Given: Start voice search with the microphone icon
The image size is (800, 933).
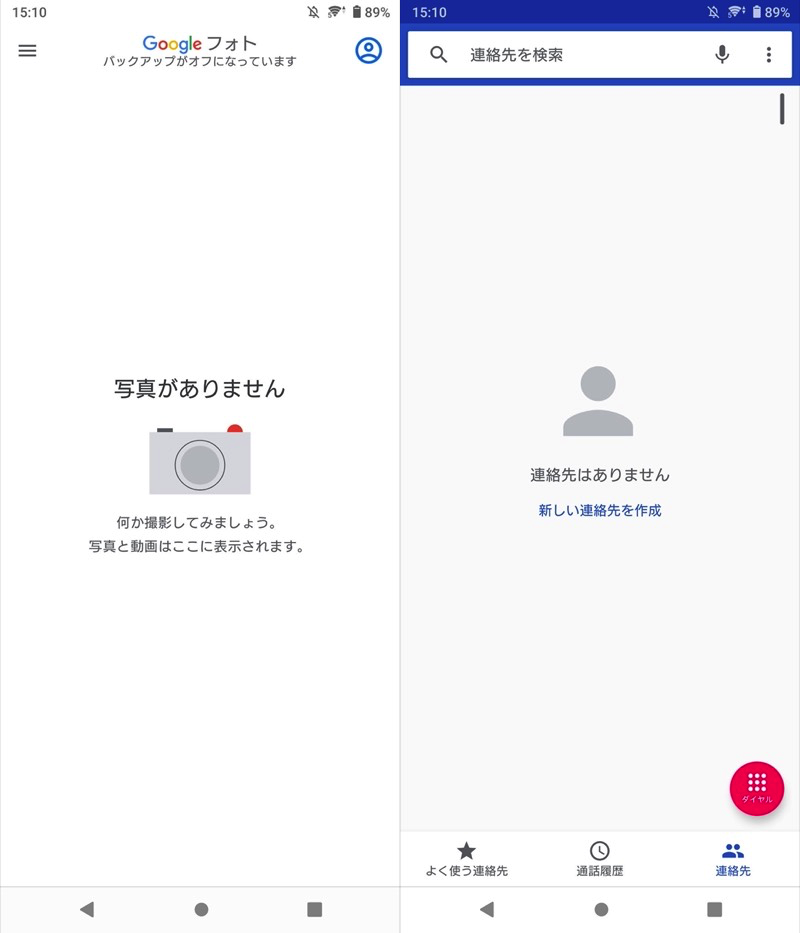Looking at the screenshot, I should coord(722,55).
